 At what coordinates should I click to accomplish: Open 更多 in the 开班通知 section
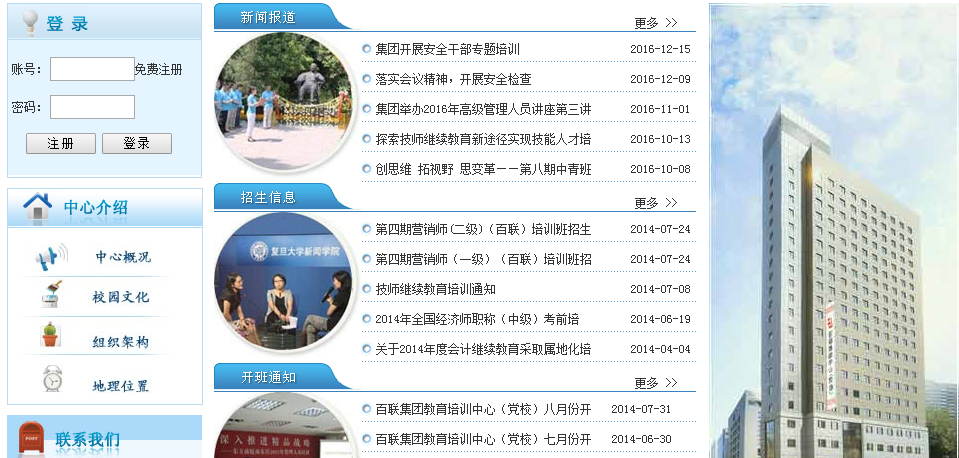[655, 383]
